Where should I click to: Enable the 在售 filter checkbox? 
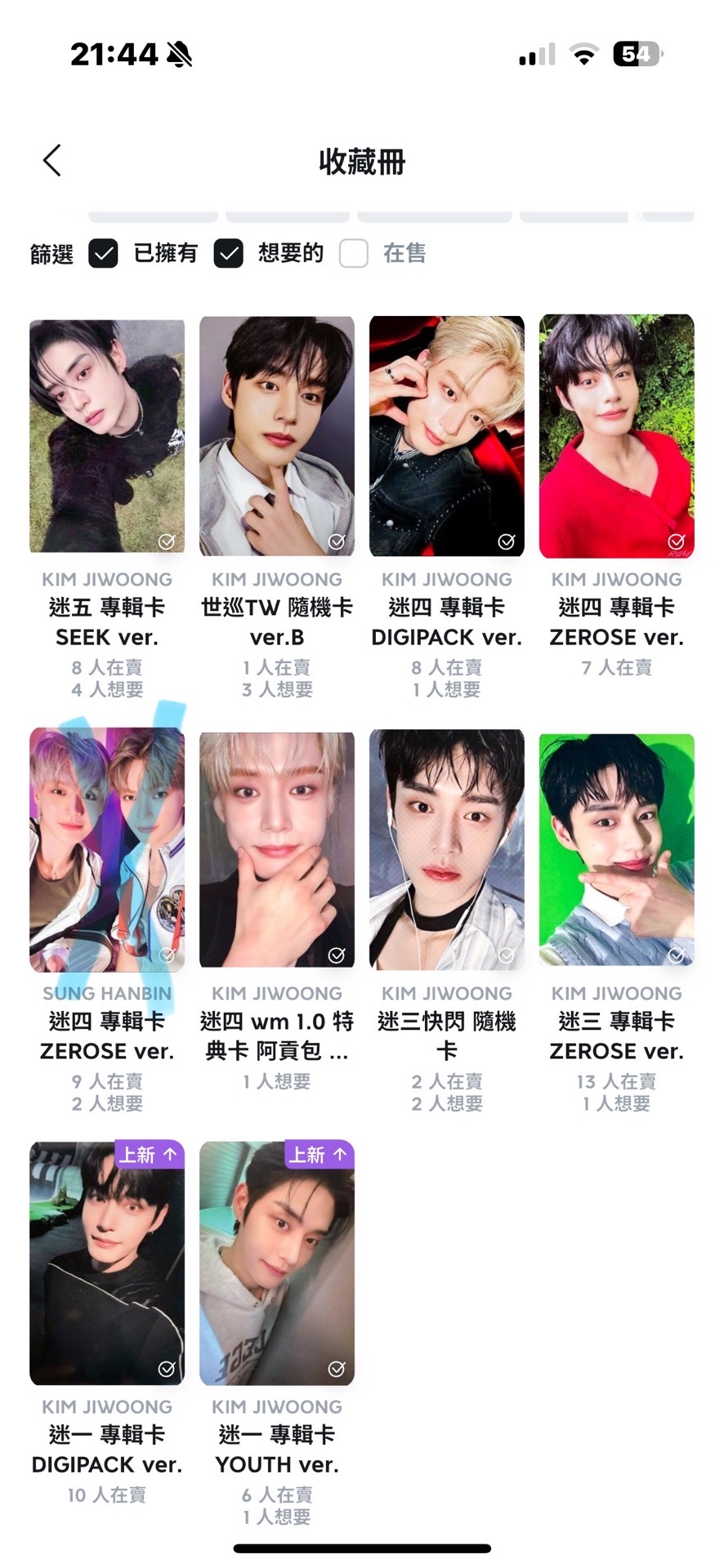[x=354, y=254]
